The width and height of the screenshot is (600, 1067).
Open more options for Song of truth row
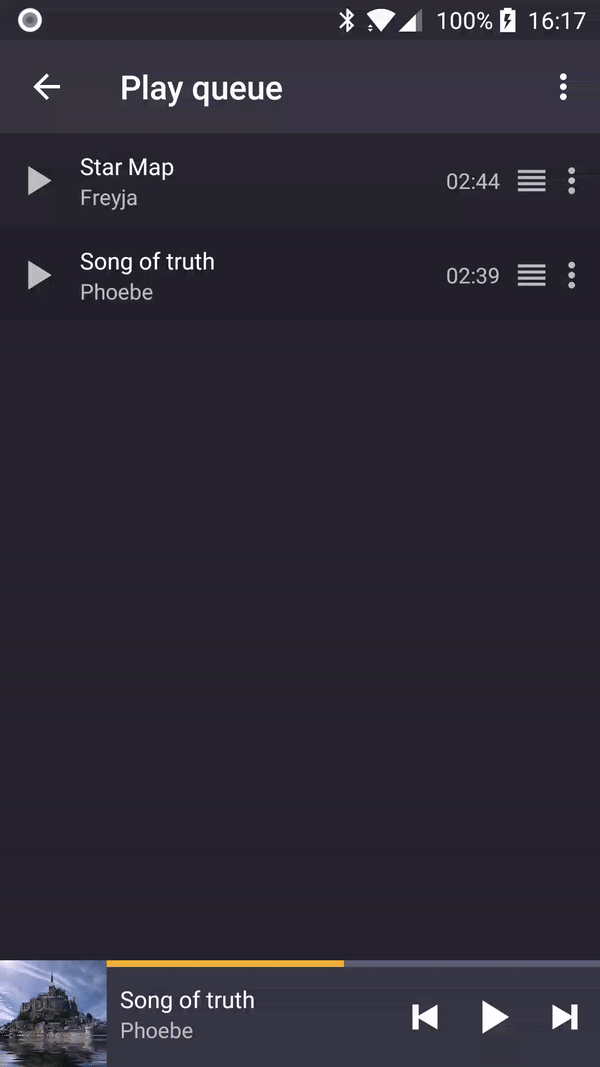click(571, 275)
